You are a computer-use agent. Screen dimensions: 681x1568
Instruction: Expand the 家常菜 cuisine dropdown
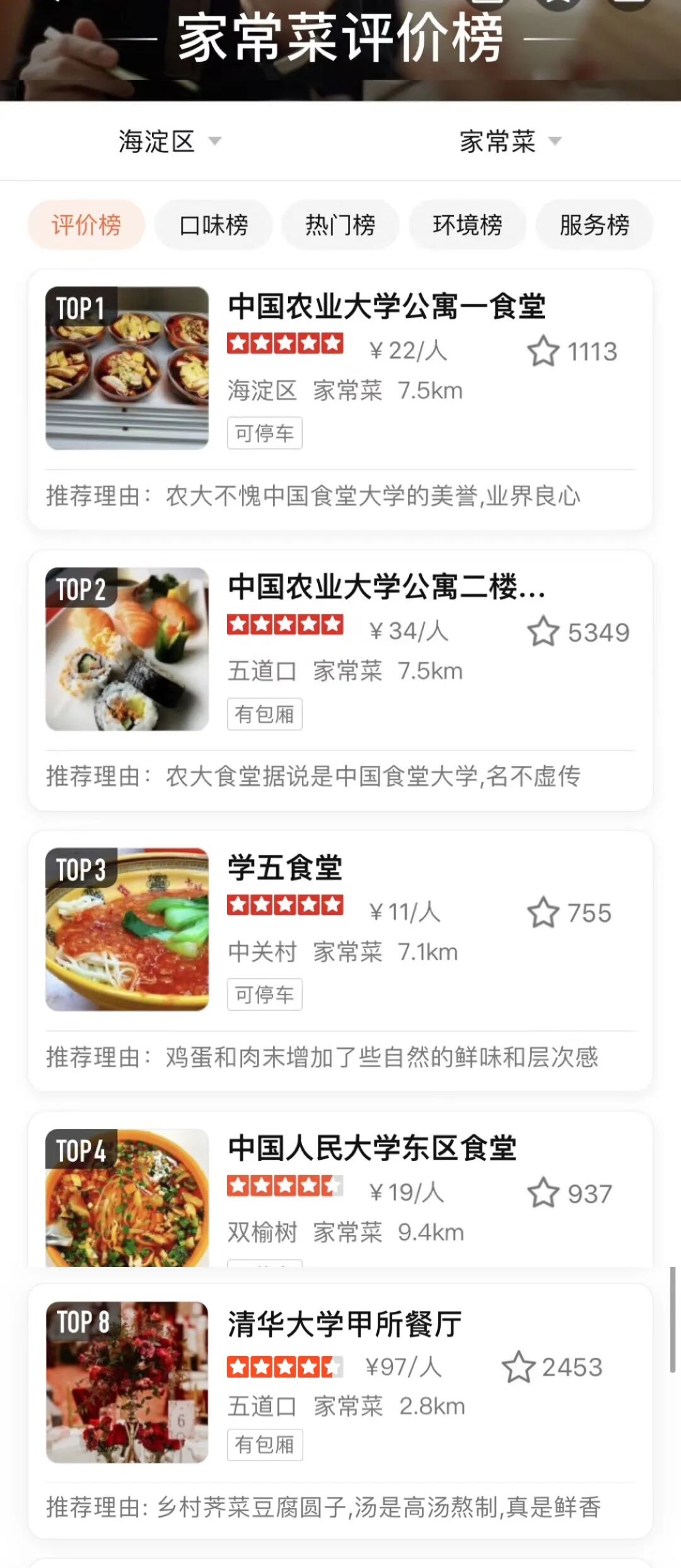[509, 141]
